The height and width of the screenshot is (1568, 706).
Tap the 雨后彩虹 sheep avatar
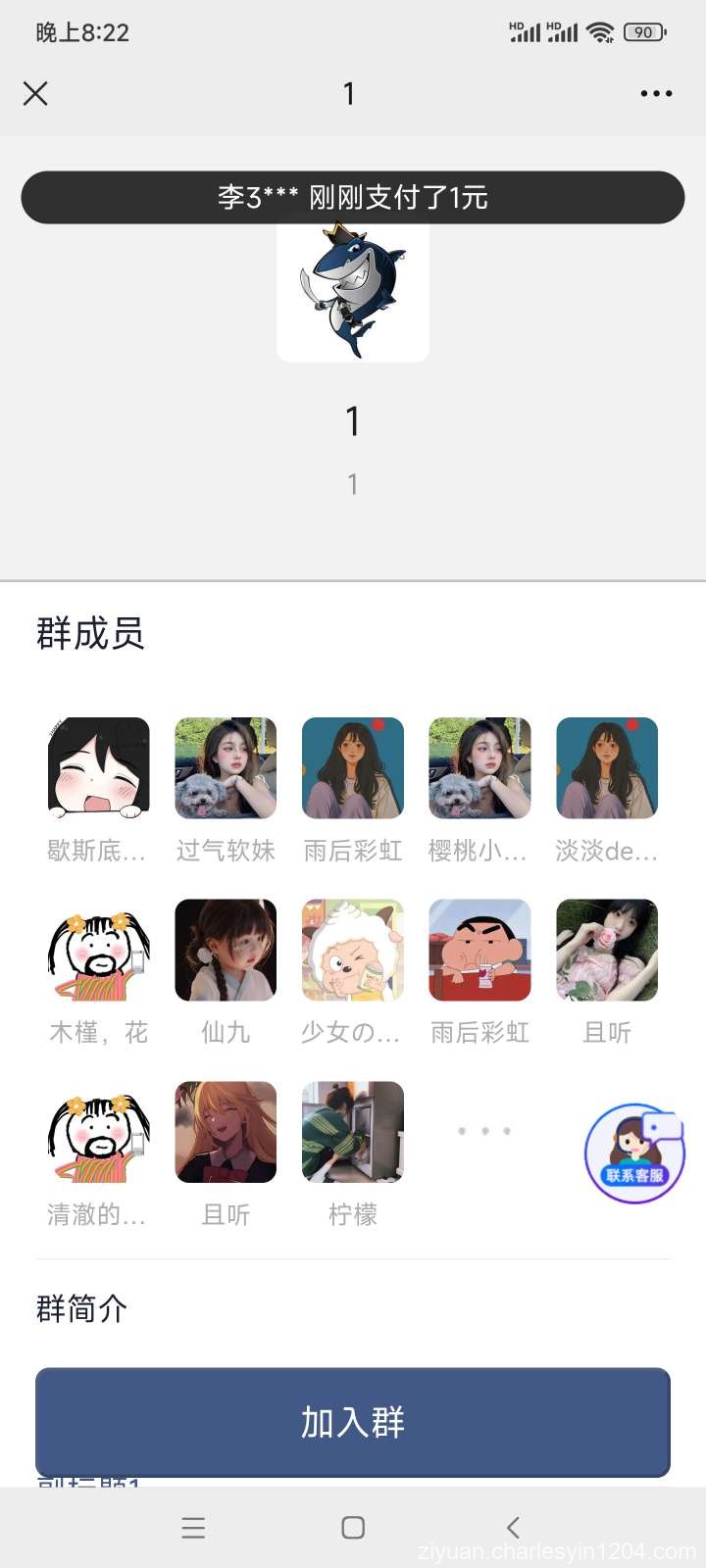click(x=353, y=951)
